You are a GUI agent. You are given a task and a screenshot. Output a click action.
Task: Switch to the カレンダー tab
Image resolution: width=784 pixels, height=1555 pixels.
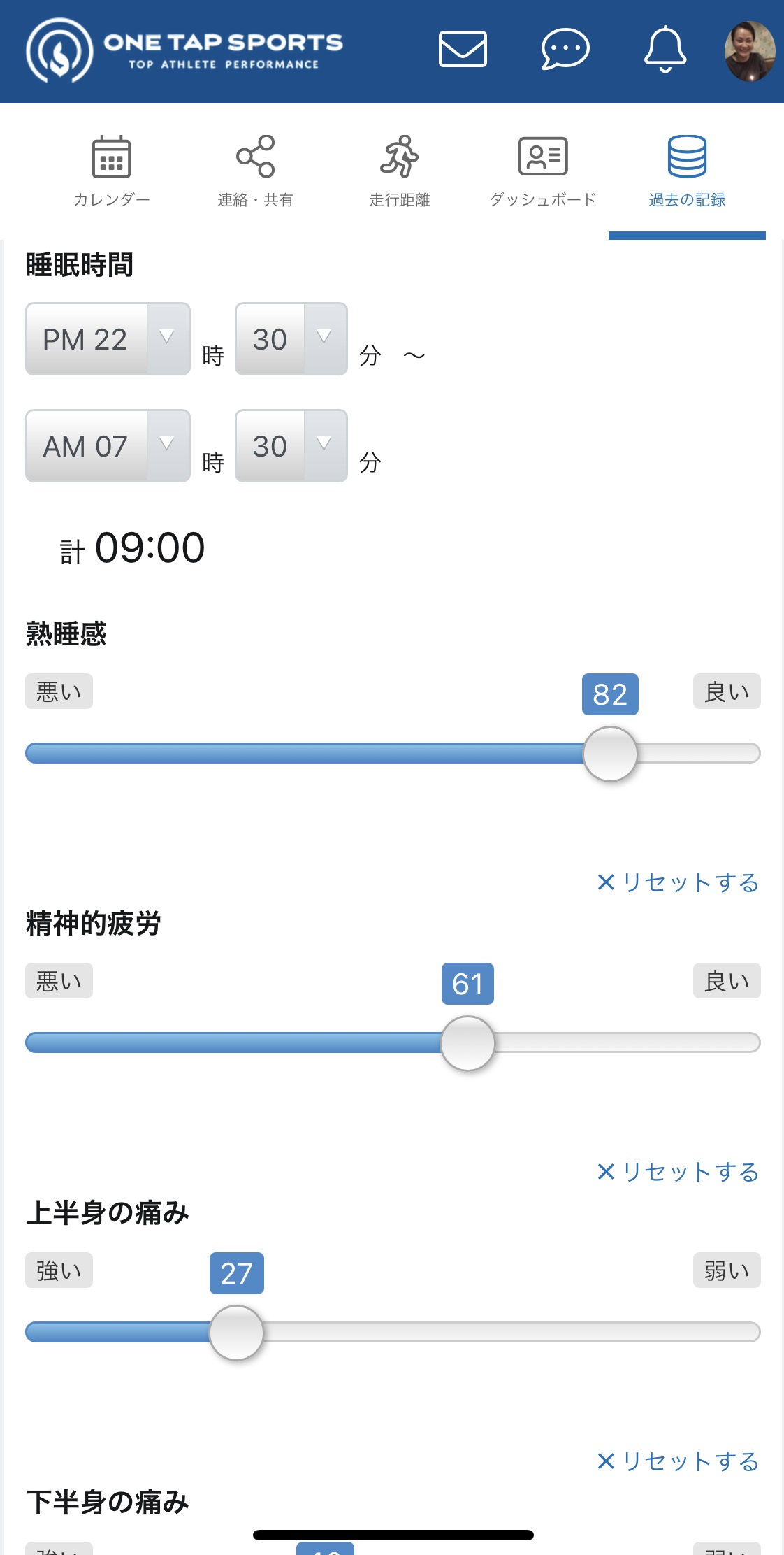112,172
